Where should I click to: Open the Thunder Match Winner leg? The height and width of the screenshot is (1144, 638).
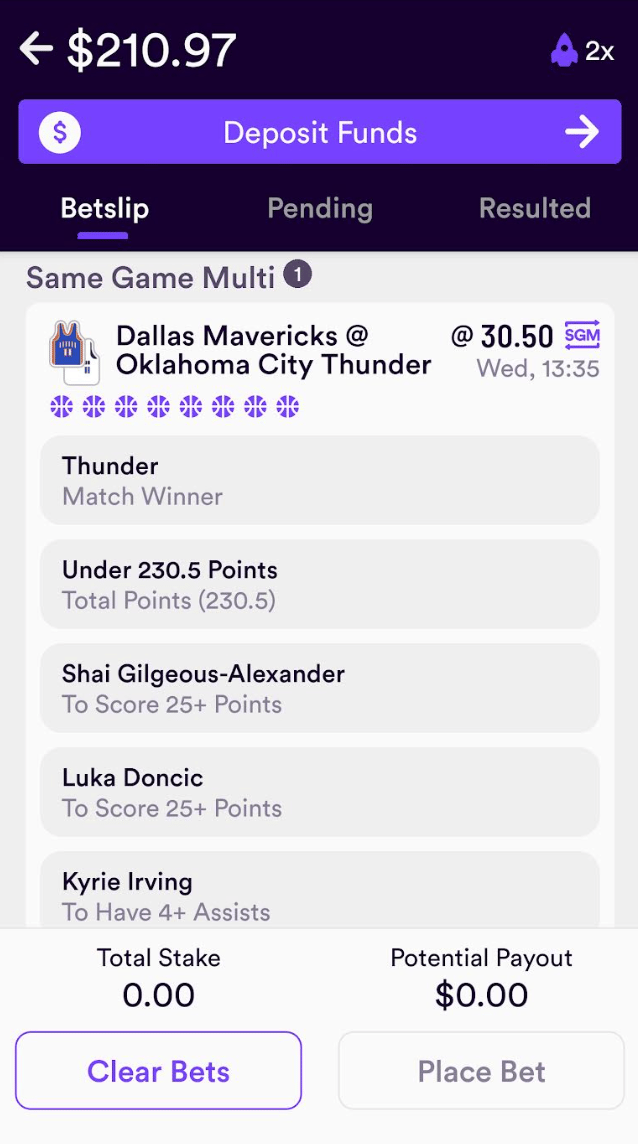coord(320,480)
